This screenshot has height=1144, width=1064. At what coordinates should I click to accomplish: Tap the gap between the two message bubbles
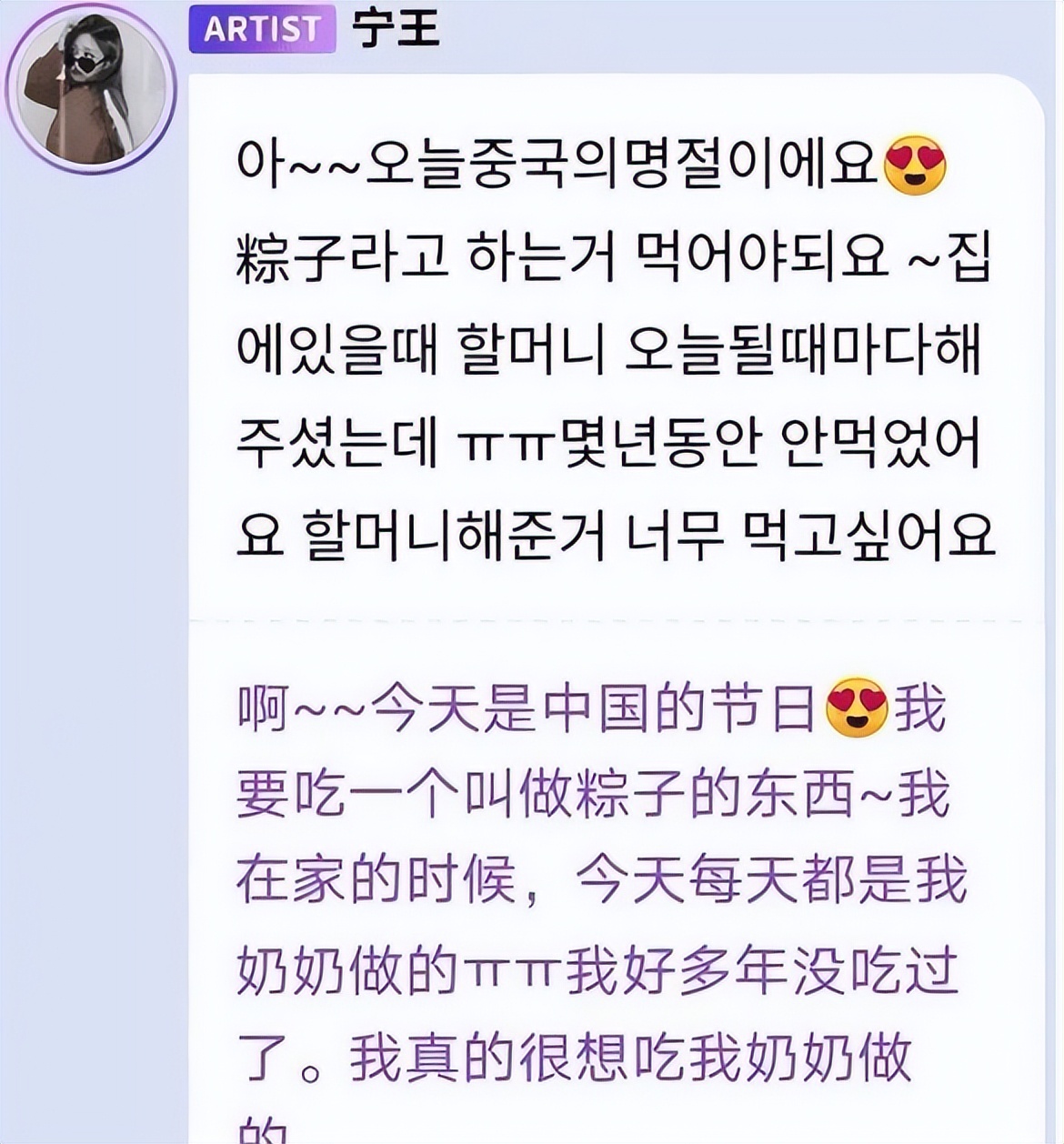click(x=591, y=618)
